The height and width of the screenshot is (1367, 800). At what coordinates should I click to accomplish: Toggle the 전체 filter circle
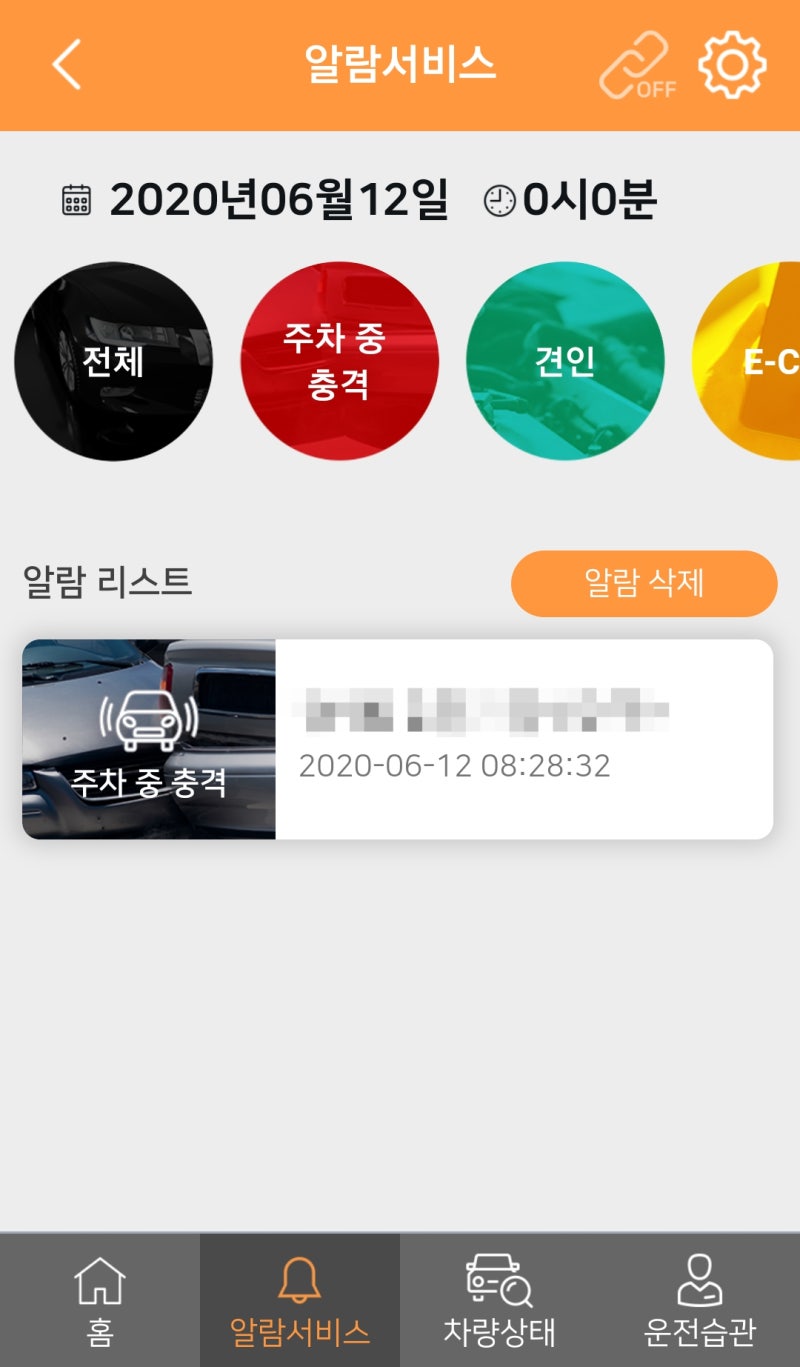tap(114, 360)
